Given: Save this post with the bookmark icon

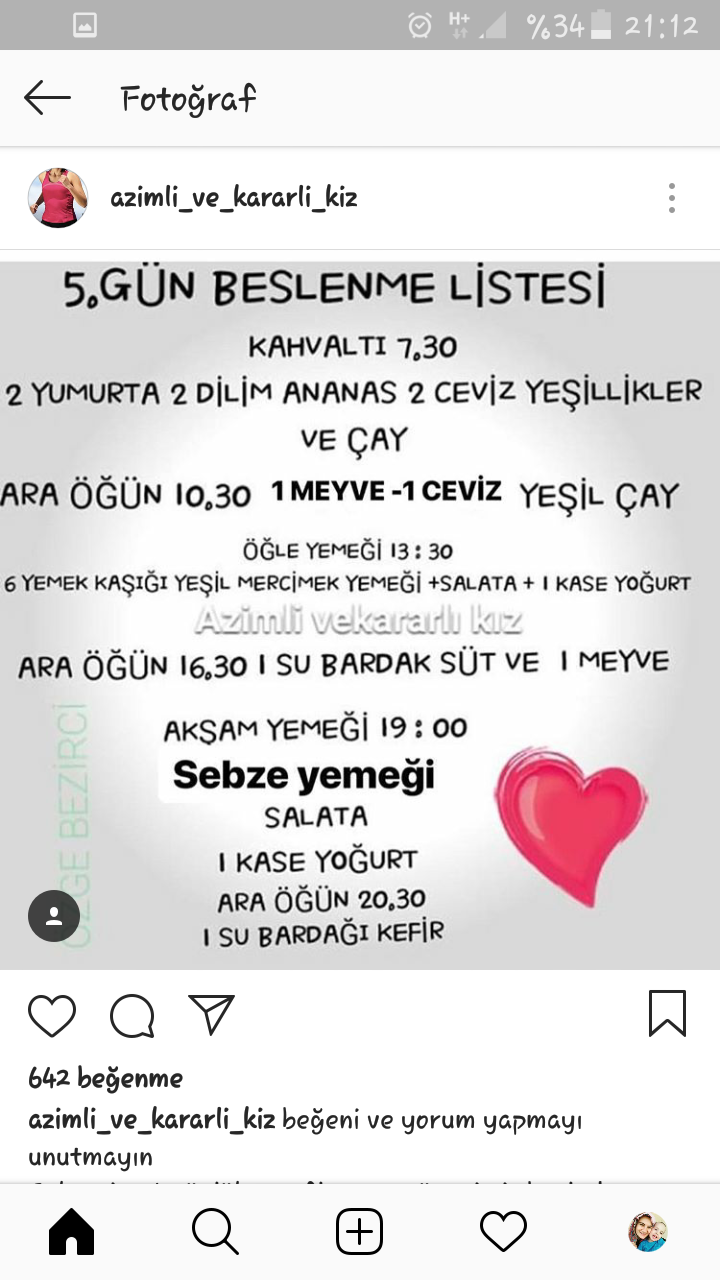Looking at the screenshot, I should 667,1014.
